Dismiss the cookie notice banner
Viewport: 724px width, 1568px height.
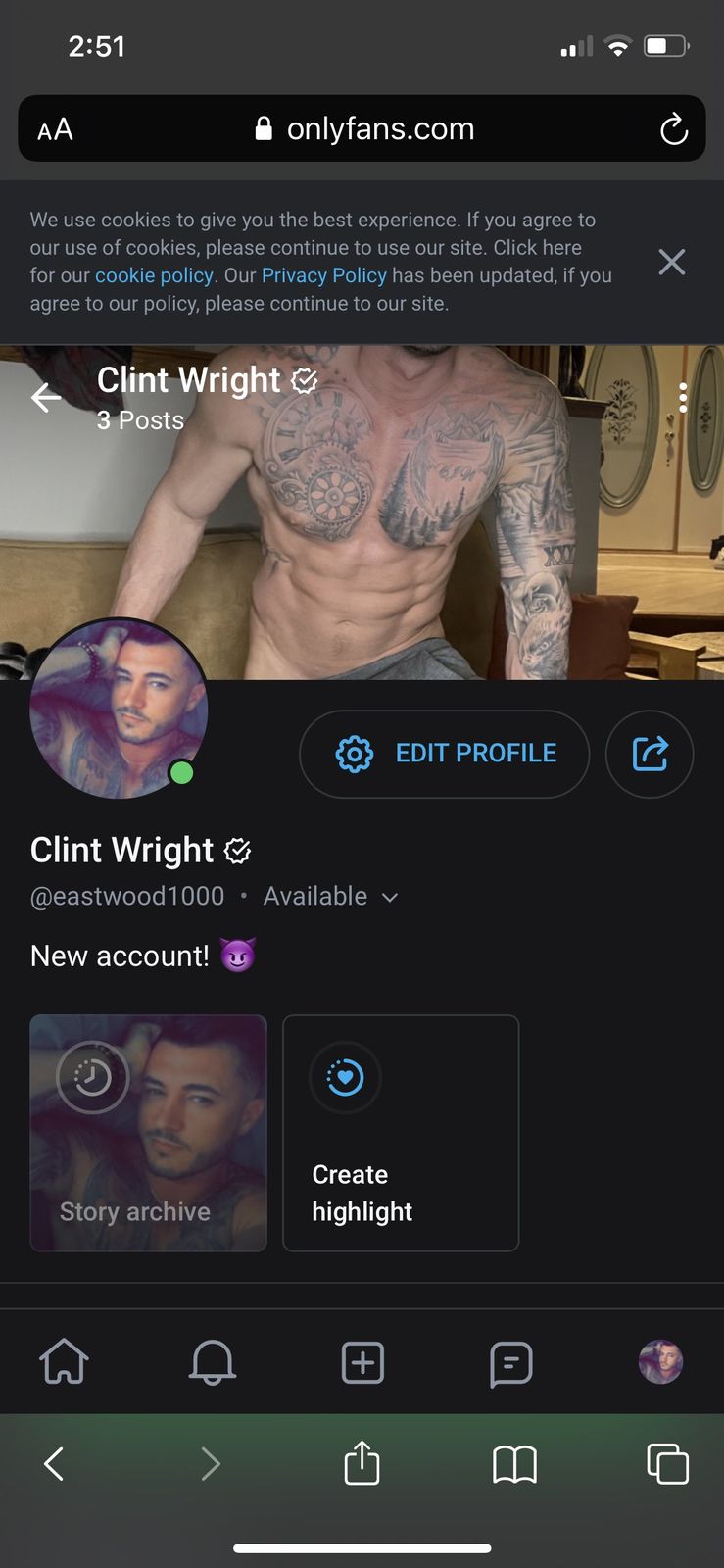671,262
